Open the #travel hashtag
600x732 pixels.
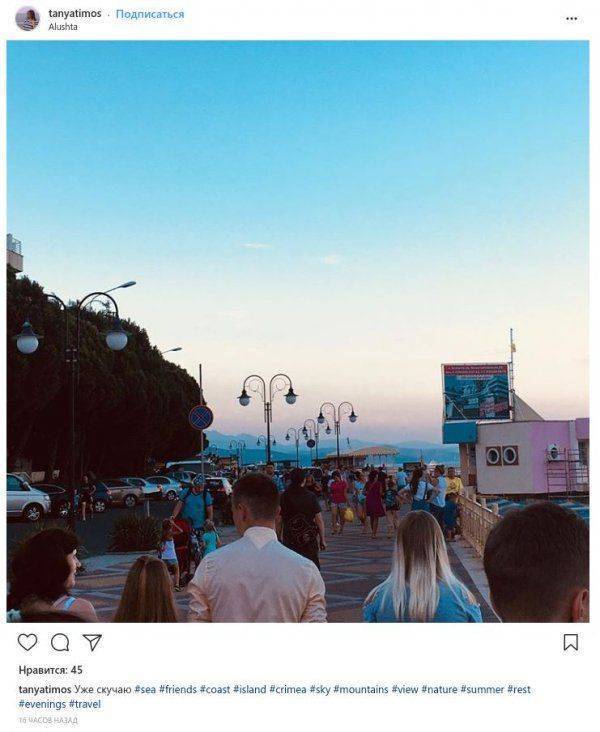(x=85, y=704)
